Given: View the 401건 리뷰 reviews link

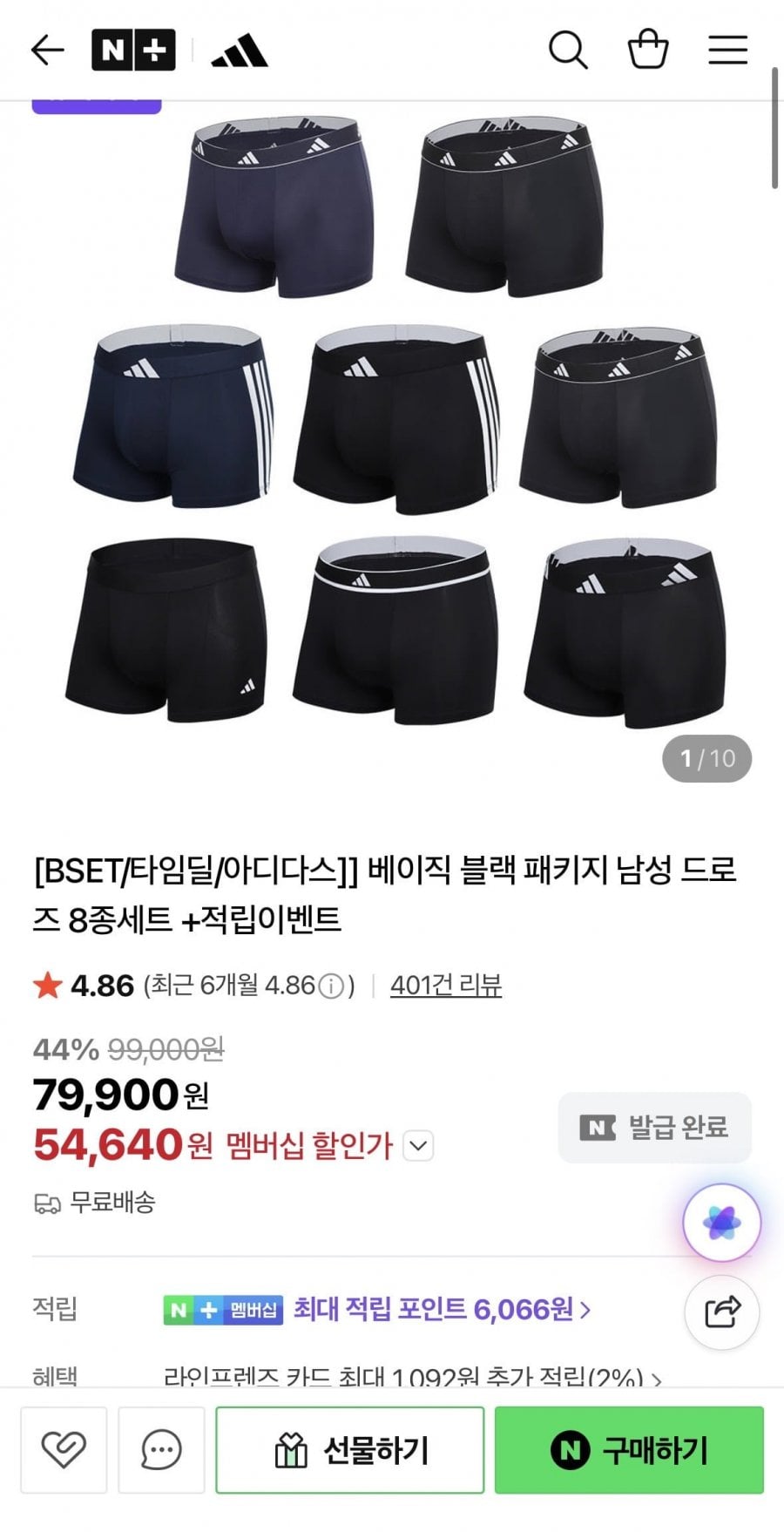Looking at the screenshot, I should pyautogui.click(x=445, y=986).
